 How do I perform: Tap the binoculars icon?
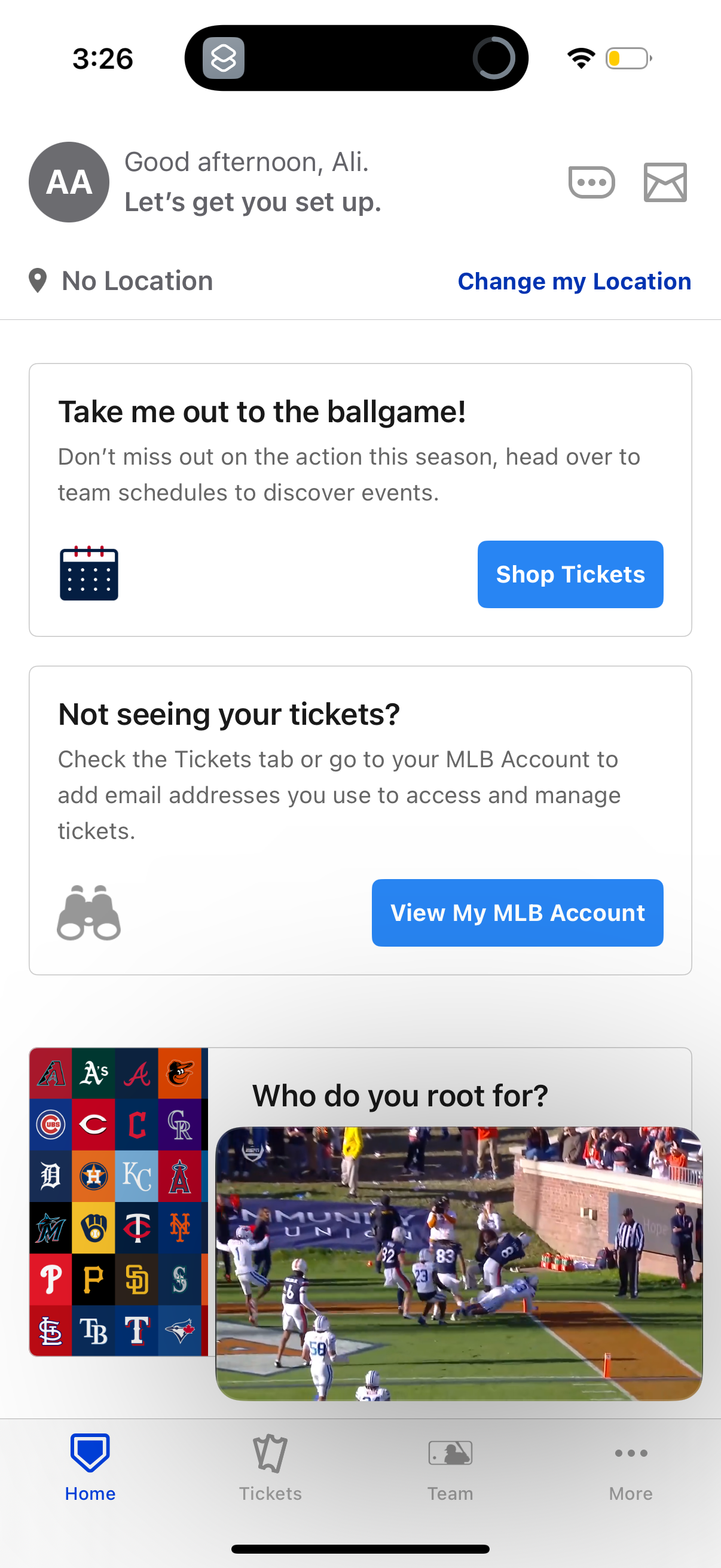point(89,913)
